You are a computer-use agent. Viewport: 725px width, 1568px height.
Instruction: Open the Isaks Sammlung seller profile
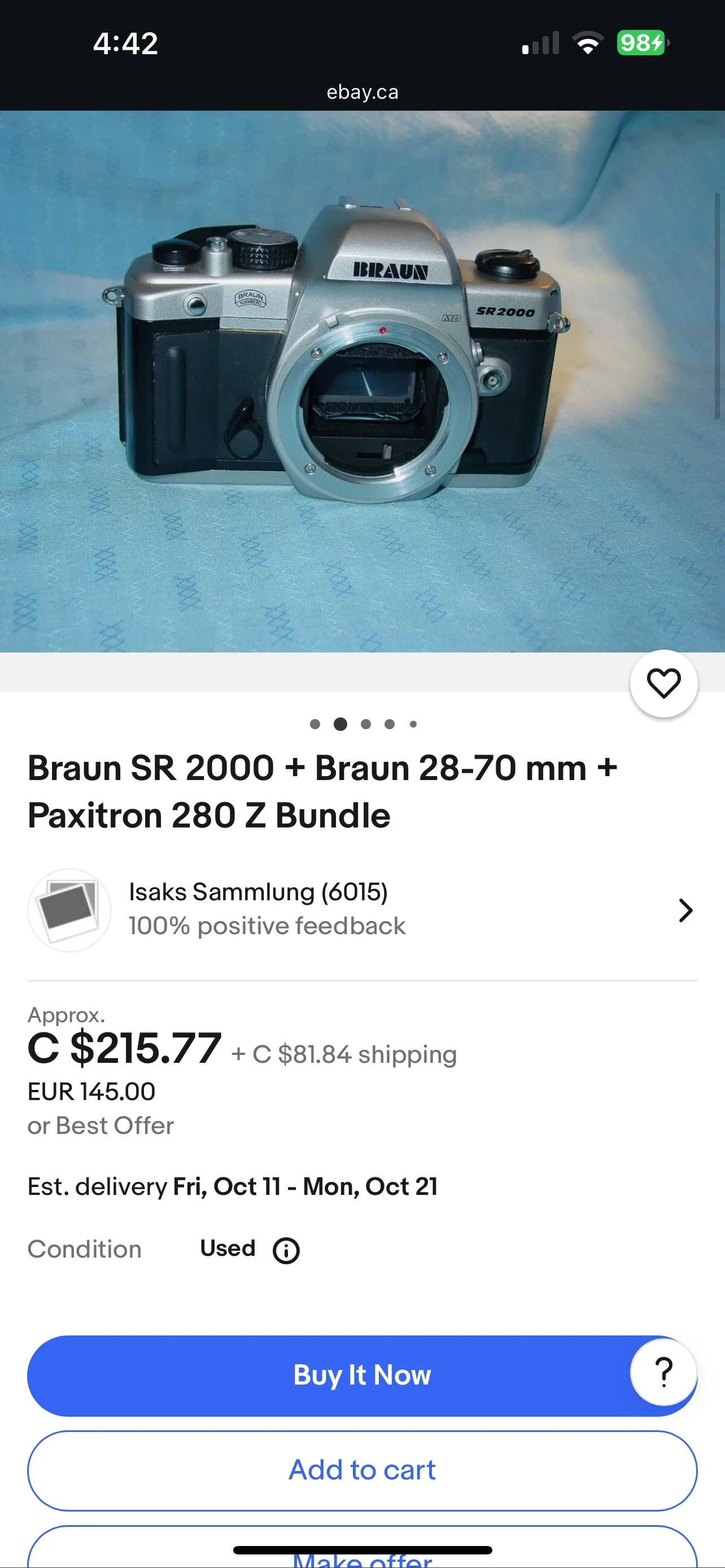tap(362, 910)
